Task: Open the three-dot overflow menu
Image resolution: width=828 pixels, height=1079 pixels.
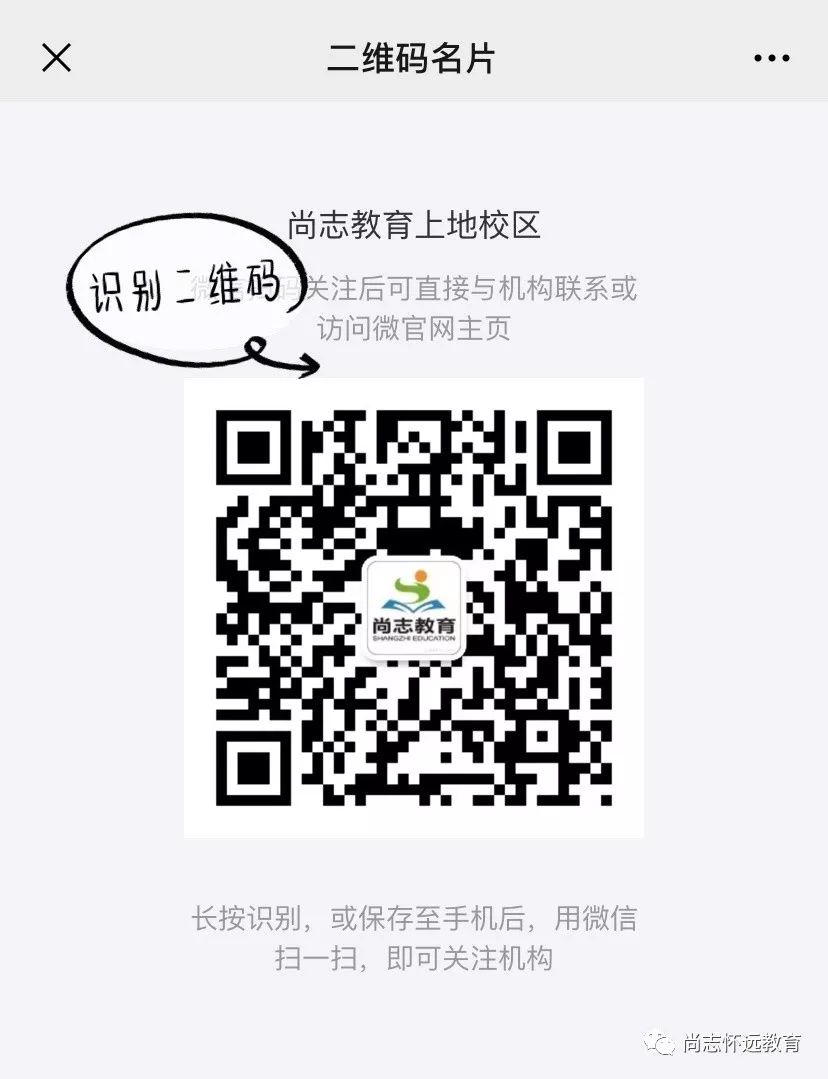Action: tap(771, 59)
